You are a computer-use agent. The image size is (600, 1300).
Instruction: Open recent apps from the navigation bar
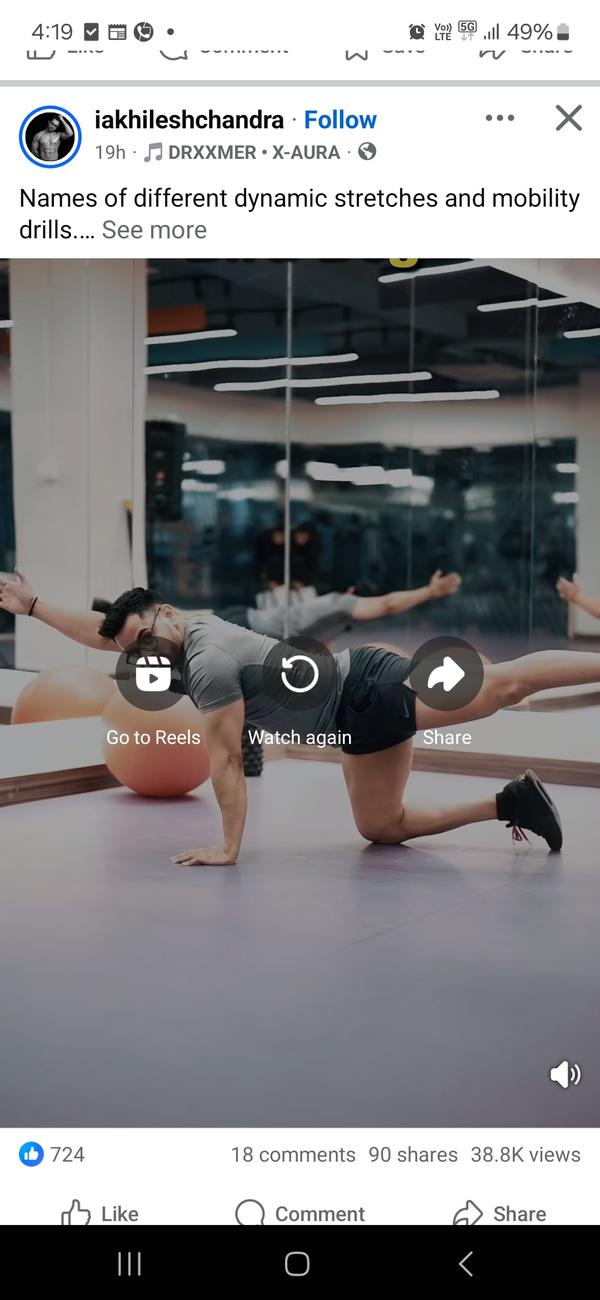pos(129,1264)
